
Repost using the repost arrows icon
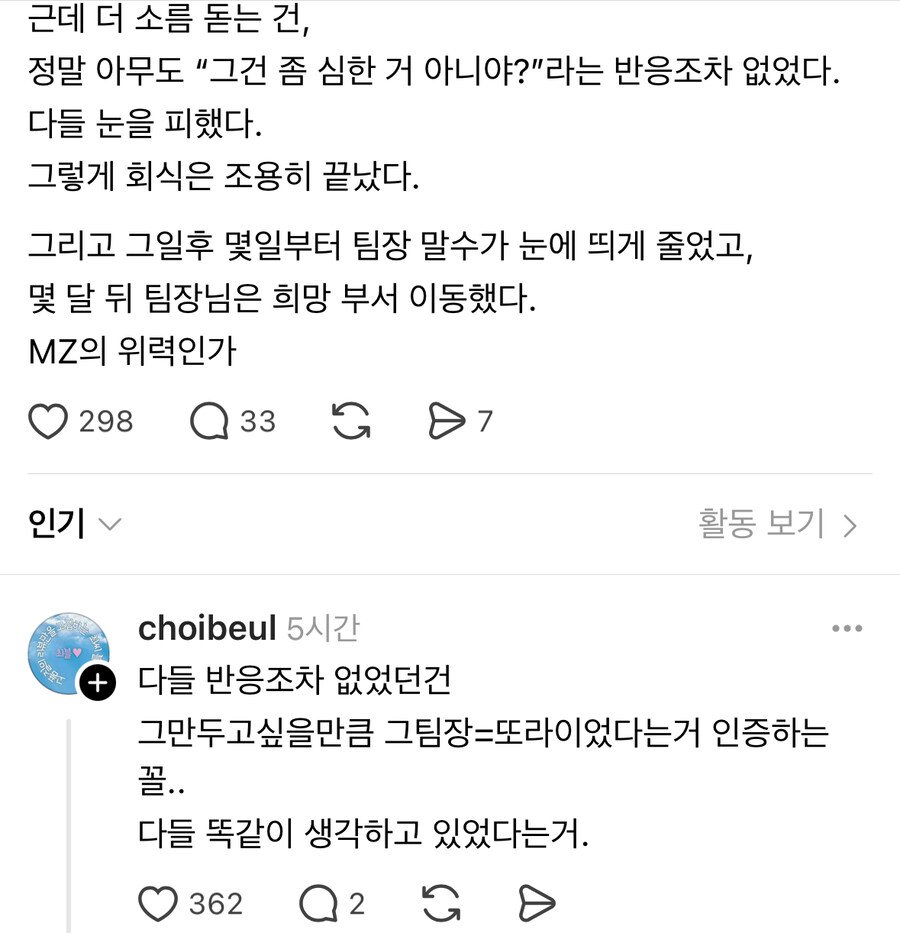click(x=352, y=421)
